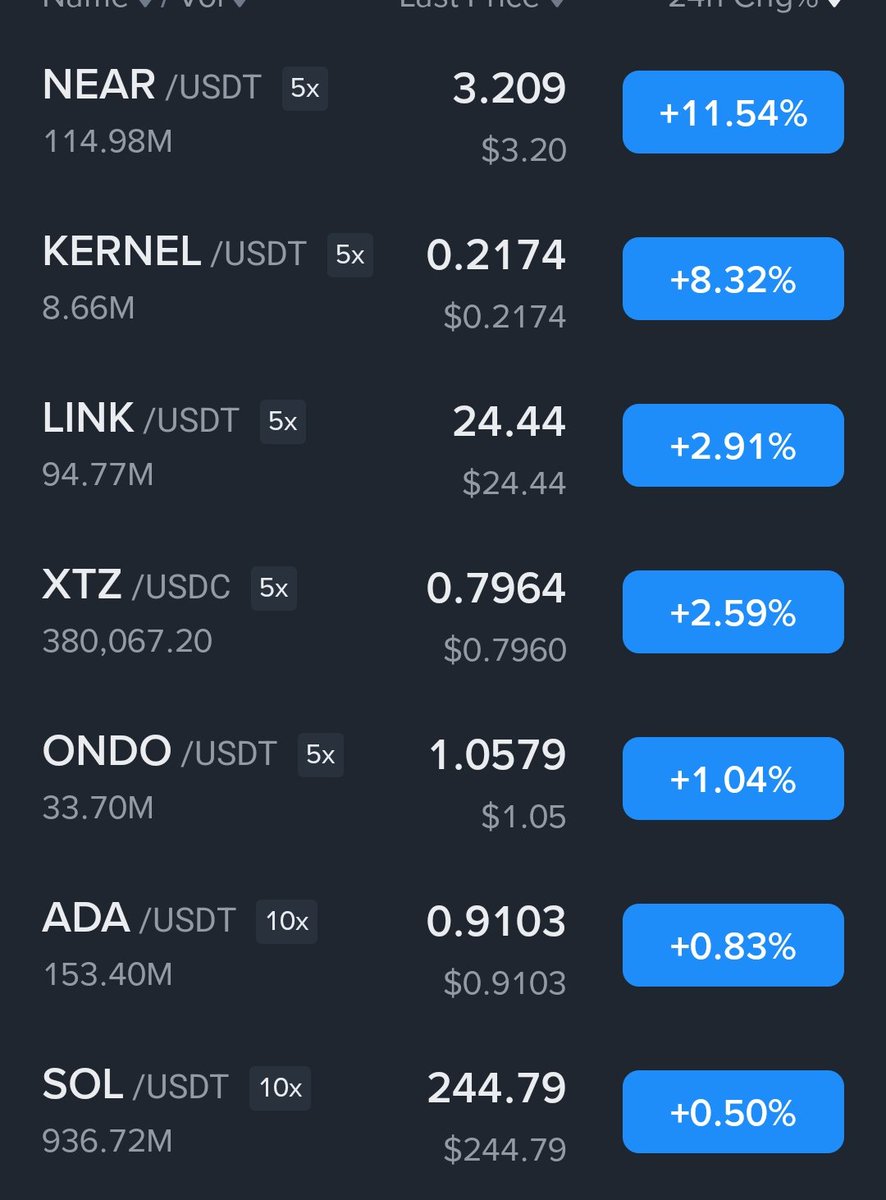This screenshot has width=886, height=1200.
Task: Tap ONDO's +1.04% change button
Action: [733, 779]
